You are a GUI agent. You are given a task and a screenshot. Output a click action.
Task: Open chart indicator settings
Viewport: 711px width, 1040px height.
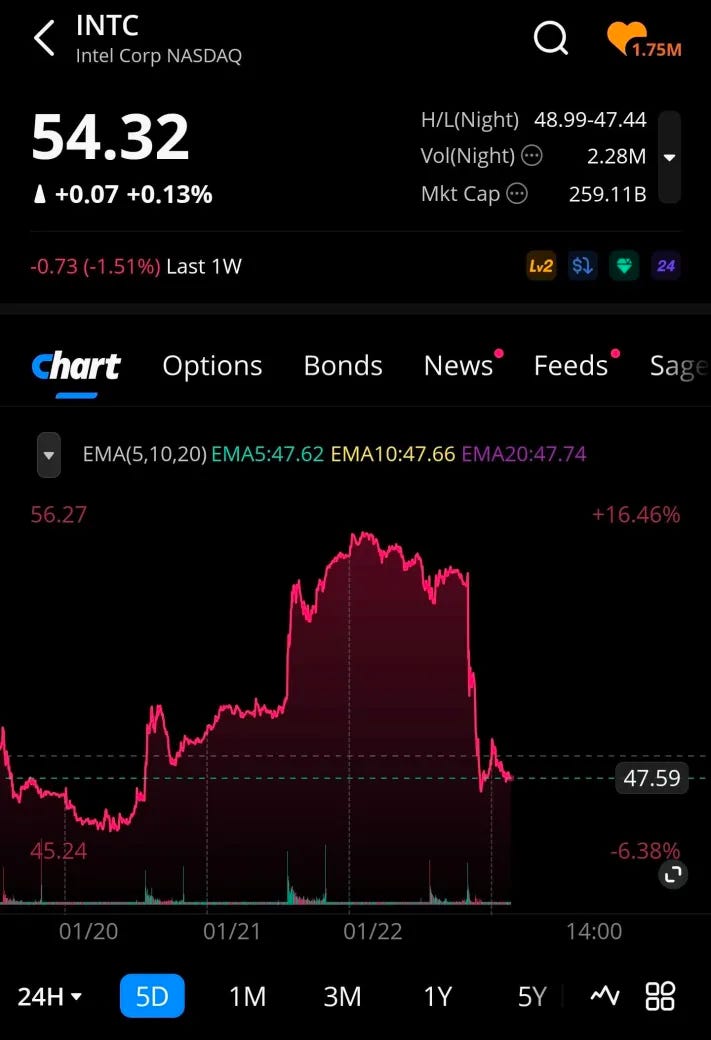click(x=605, y=996)
